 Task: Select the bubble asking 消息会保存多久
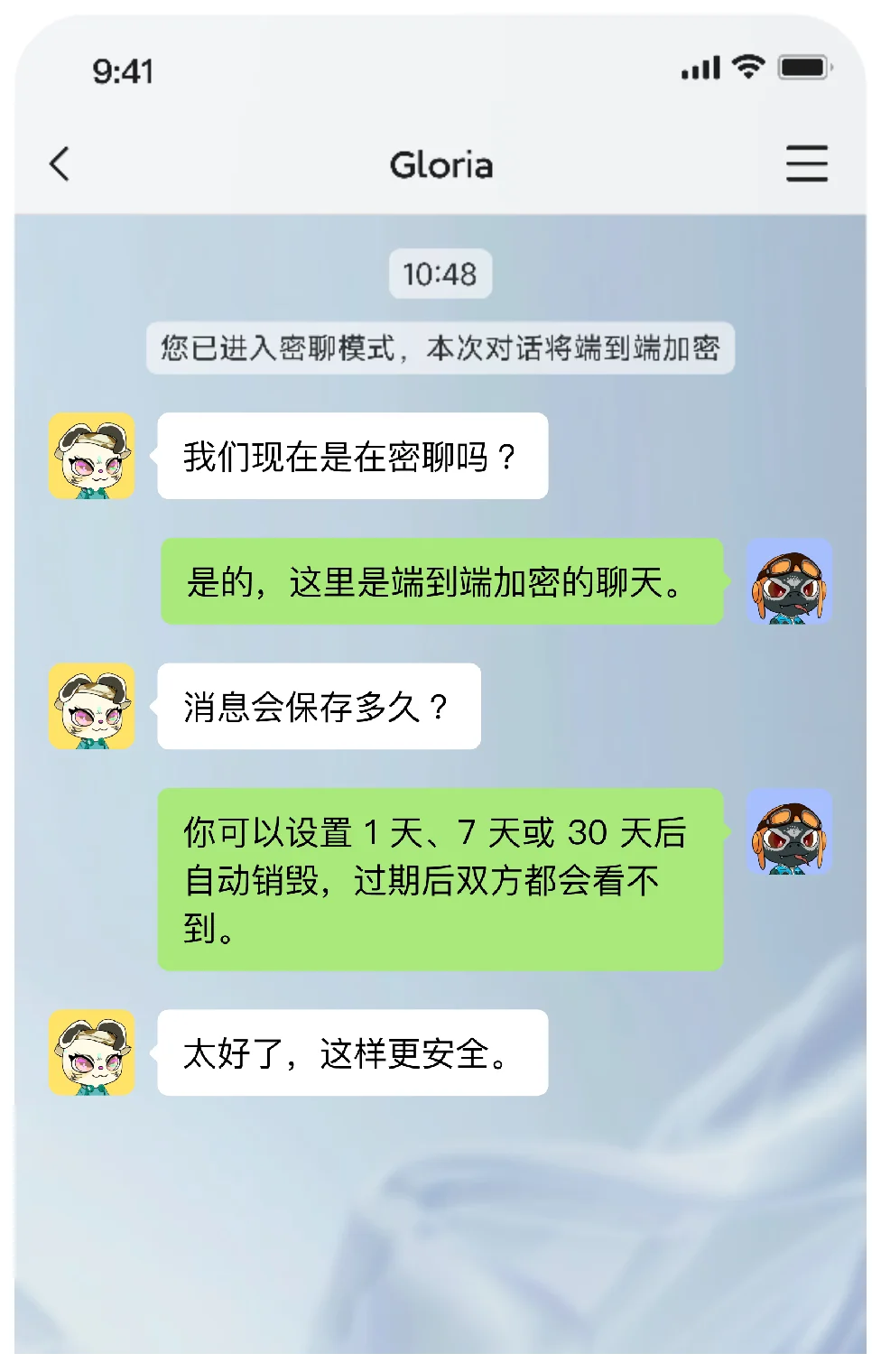point(319,707)
